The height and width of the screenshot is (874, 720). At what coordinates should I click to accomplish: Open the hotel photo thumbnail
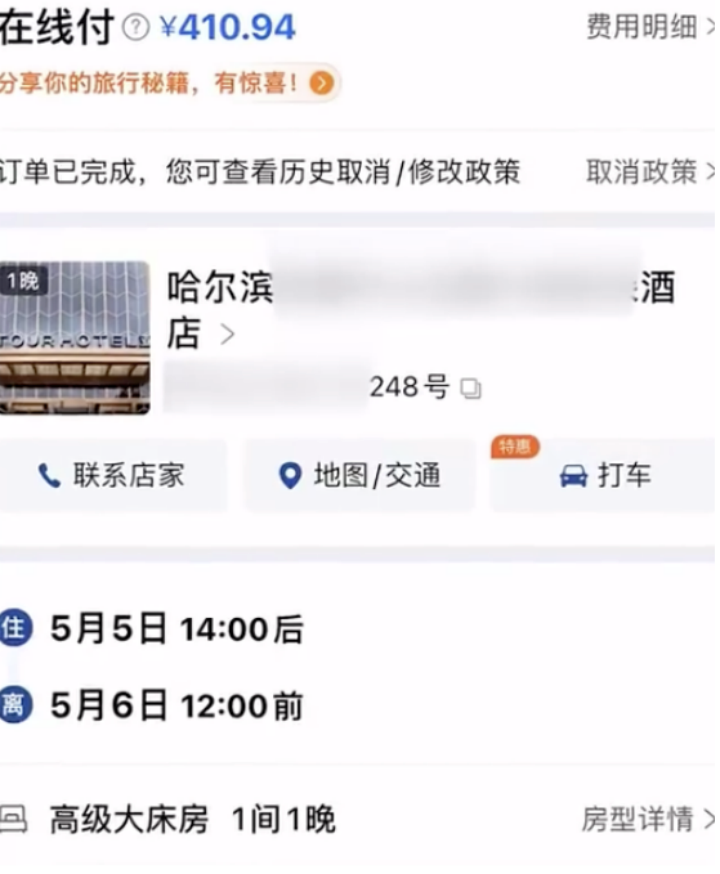(75, 337)
